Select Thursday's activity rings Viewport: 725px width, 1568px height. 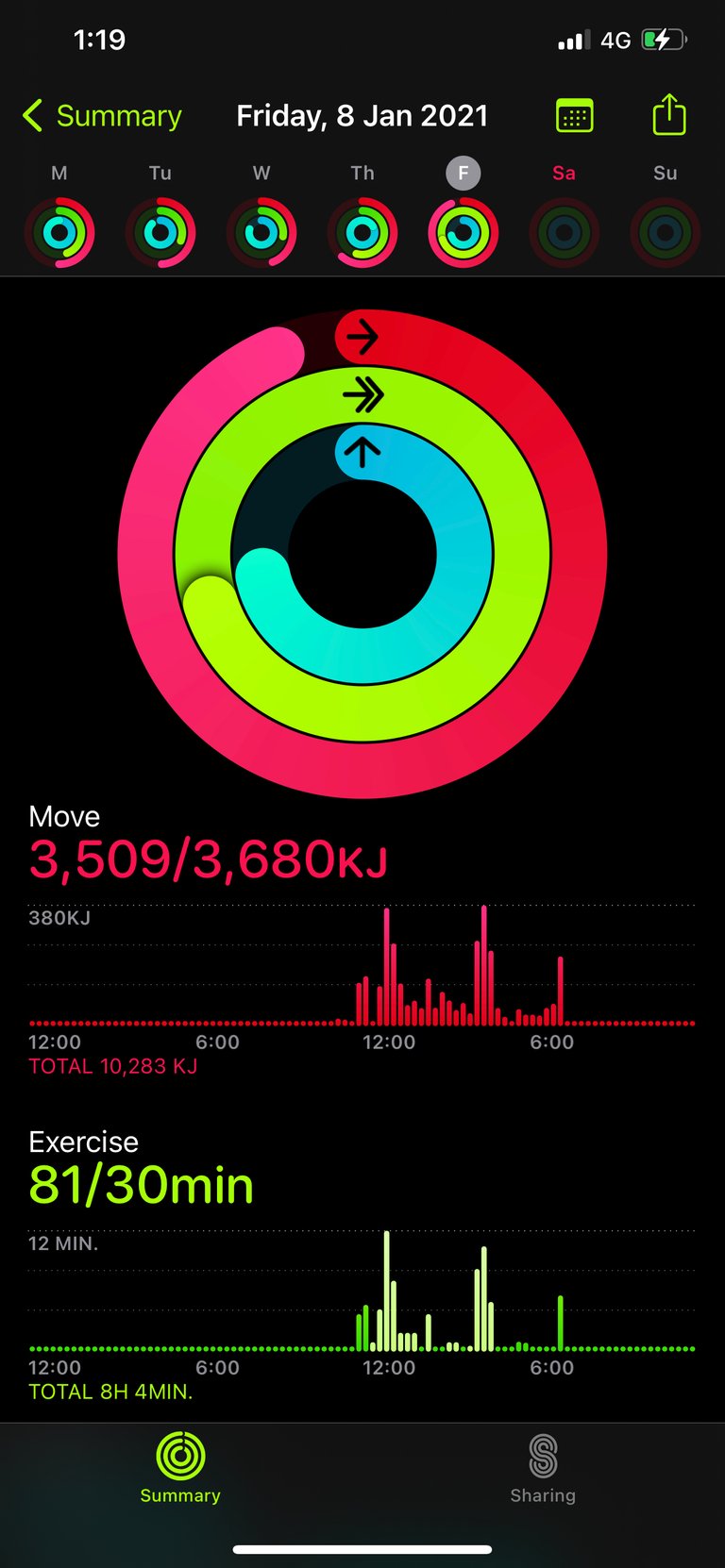pos(362,232)
